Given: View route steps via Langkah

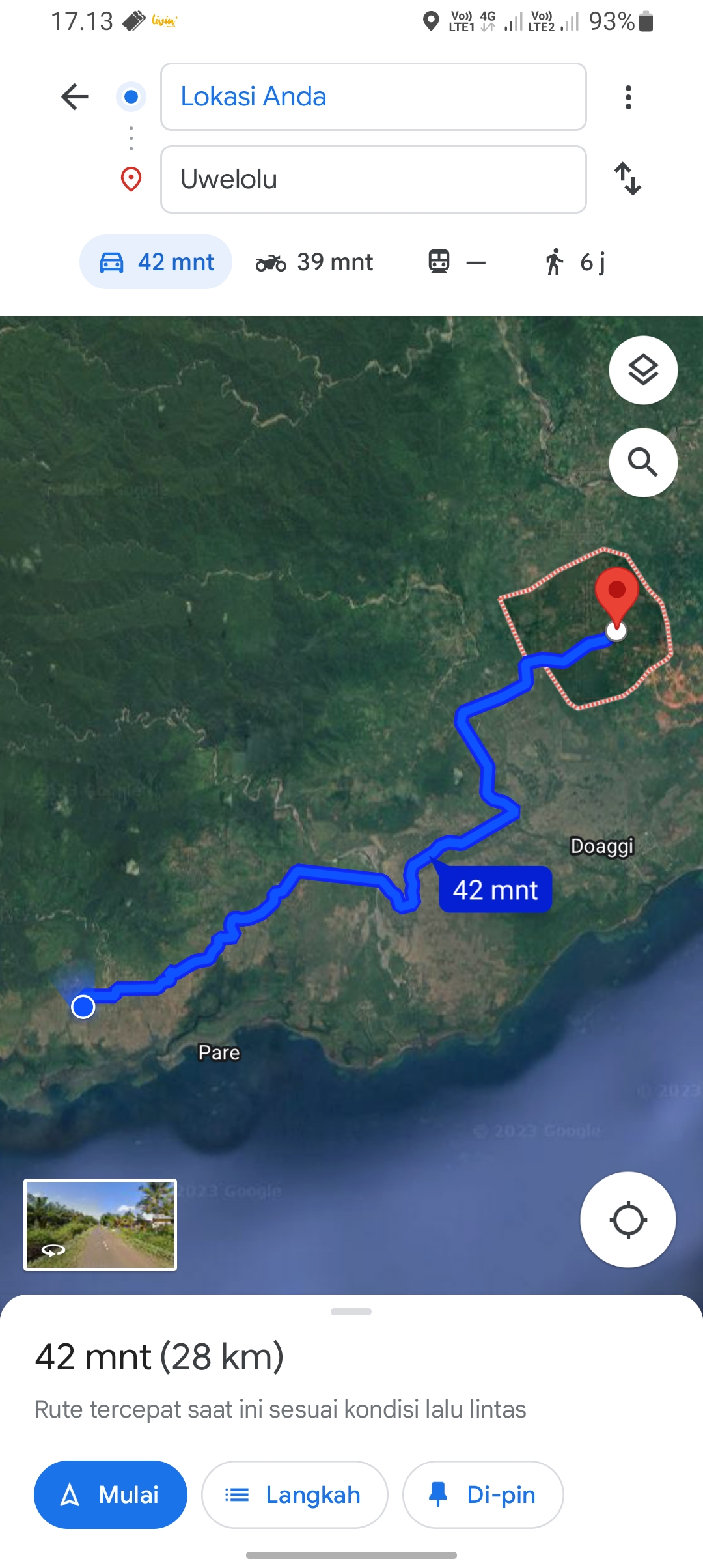Looking at the screenshot, I should pos(294,1494).
